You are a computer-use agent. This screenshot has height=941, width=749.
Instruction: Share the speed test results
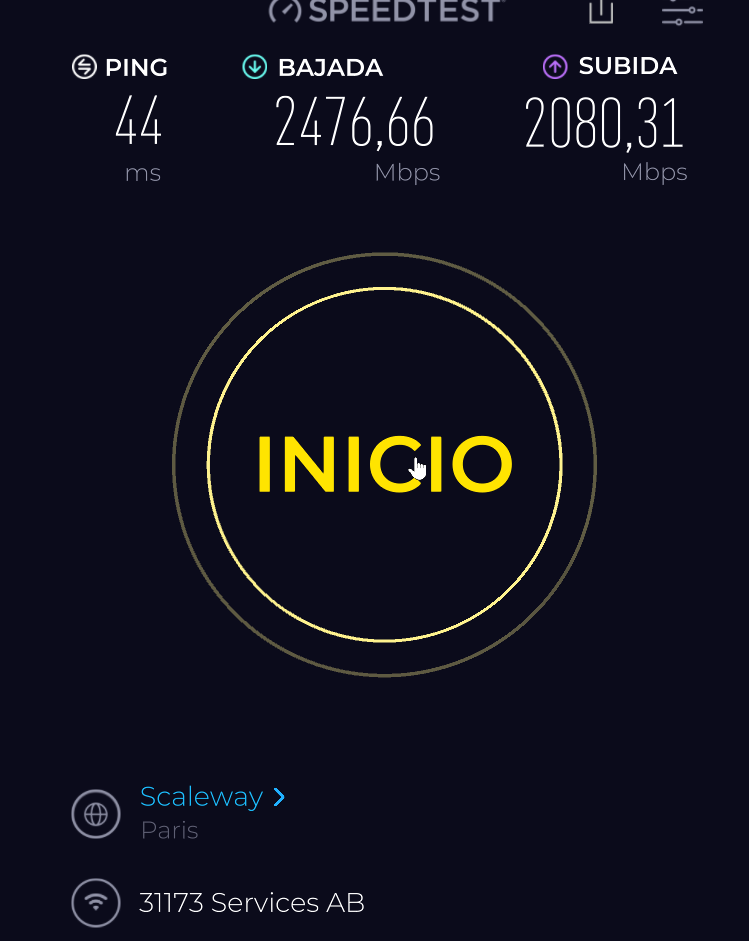[x=600, y=12]
